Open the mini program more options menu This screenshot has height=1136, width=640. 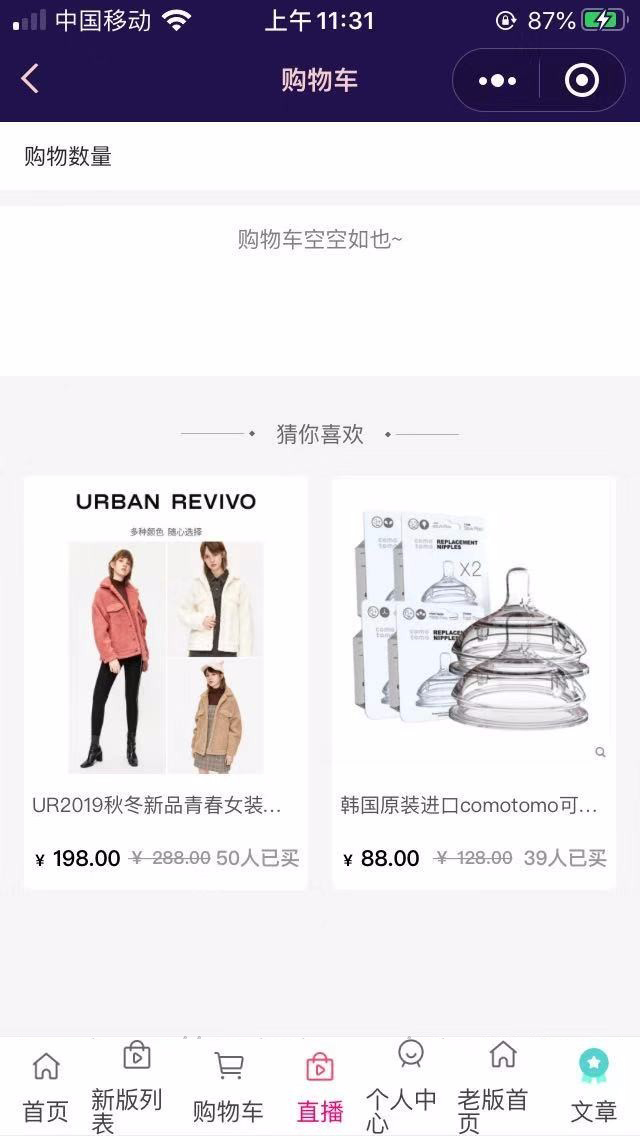point(497,80)
